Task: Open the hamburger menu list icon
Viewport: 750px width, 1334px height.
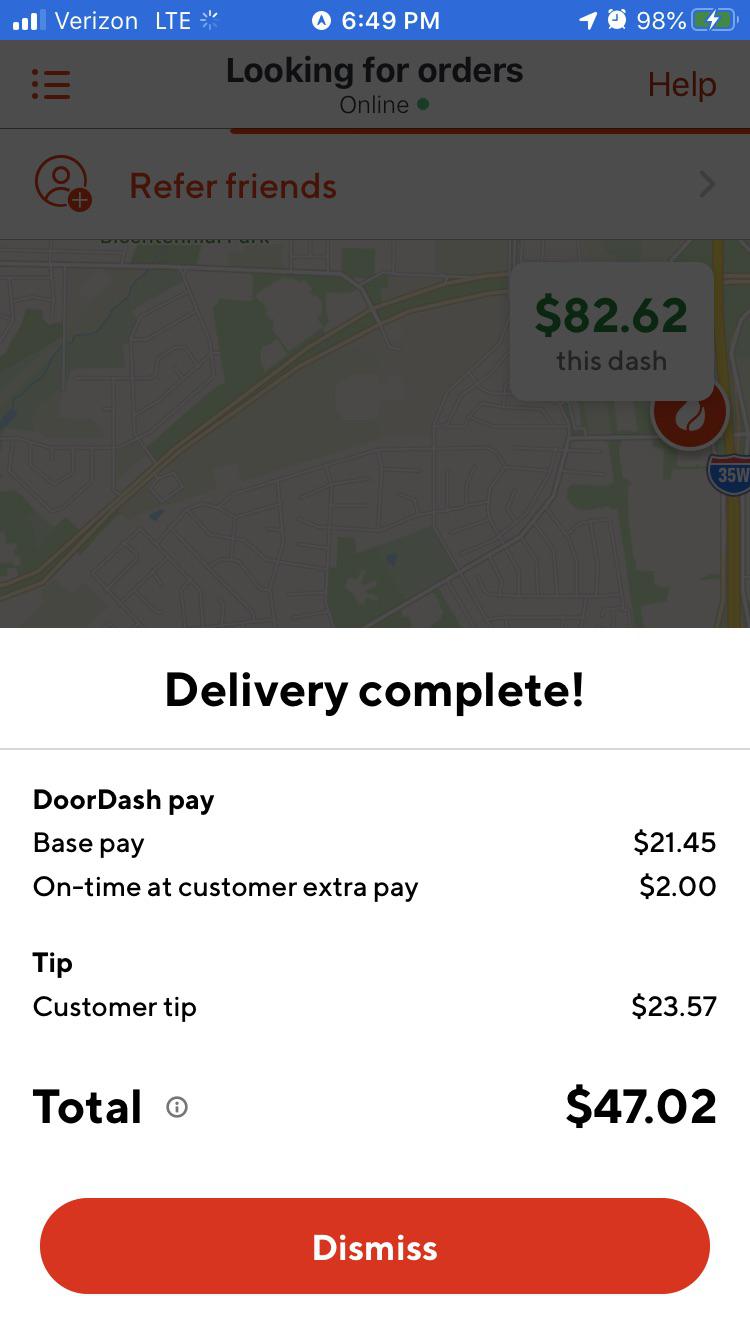Action: [51, 84]
